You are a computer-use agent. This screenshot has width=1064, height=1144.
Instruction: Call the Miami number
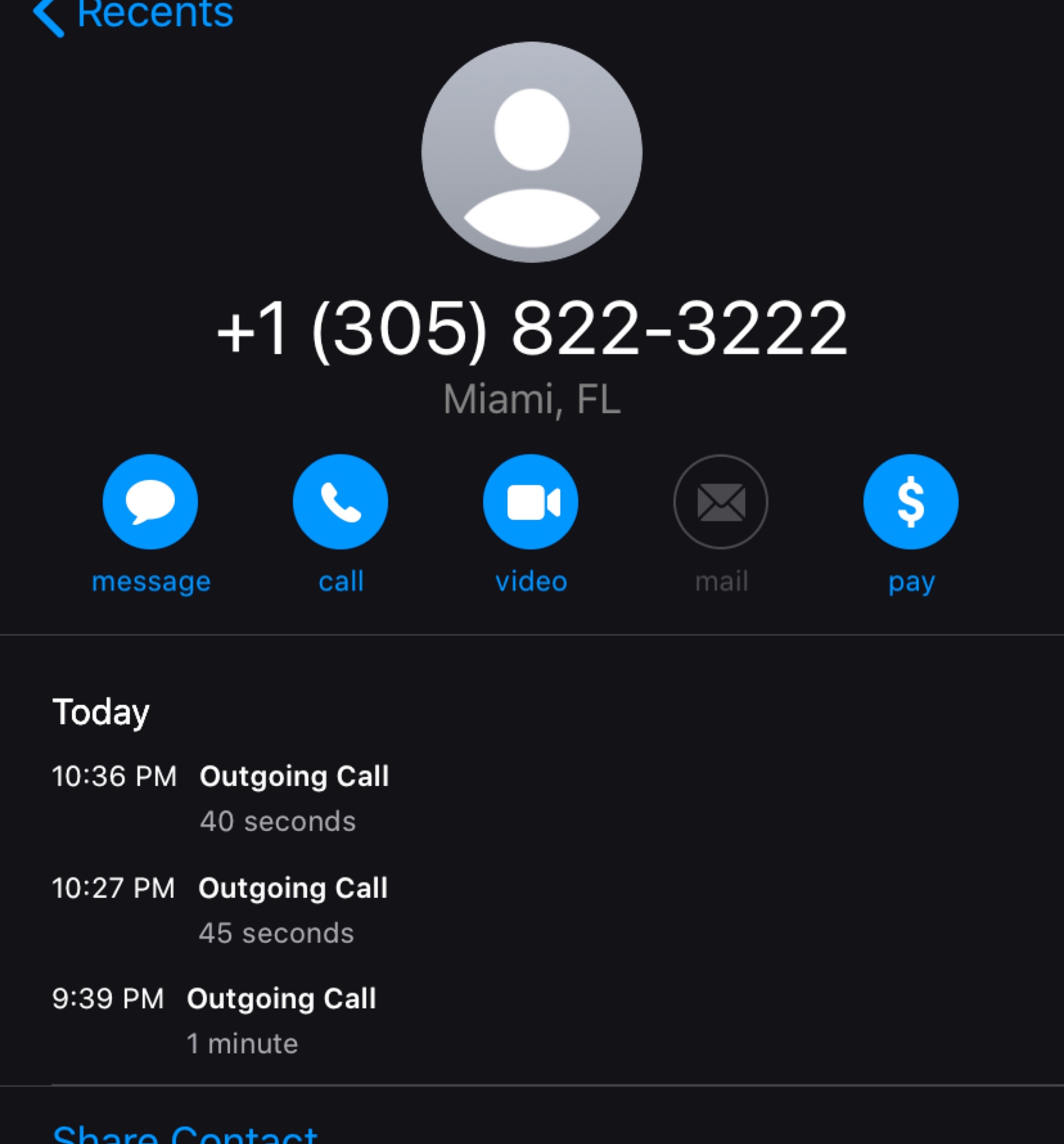click(341, 502)
